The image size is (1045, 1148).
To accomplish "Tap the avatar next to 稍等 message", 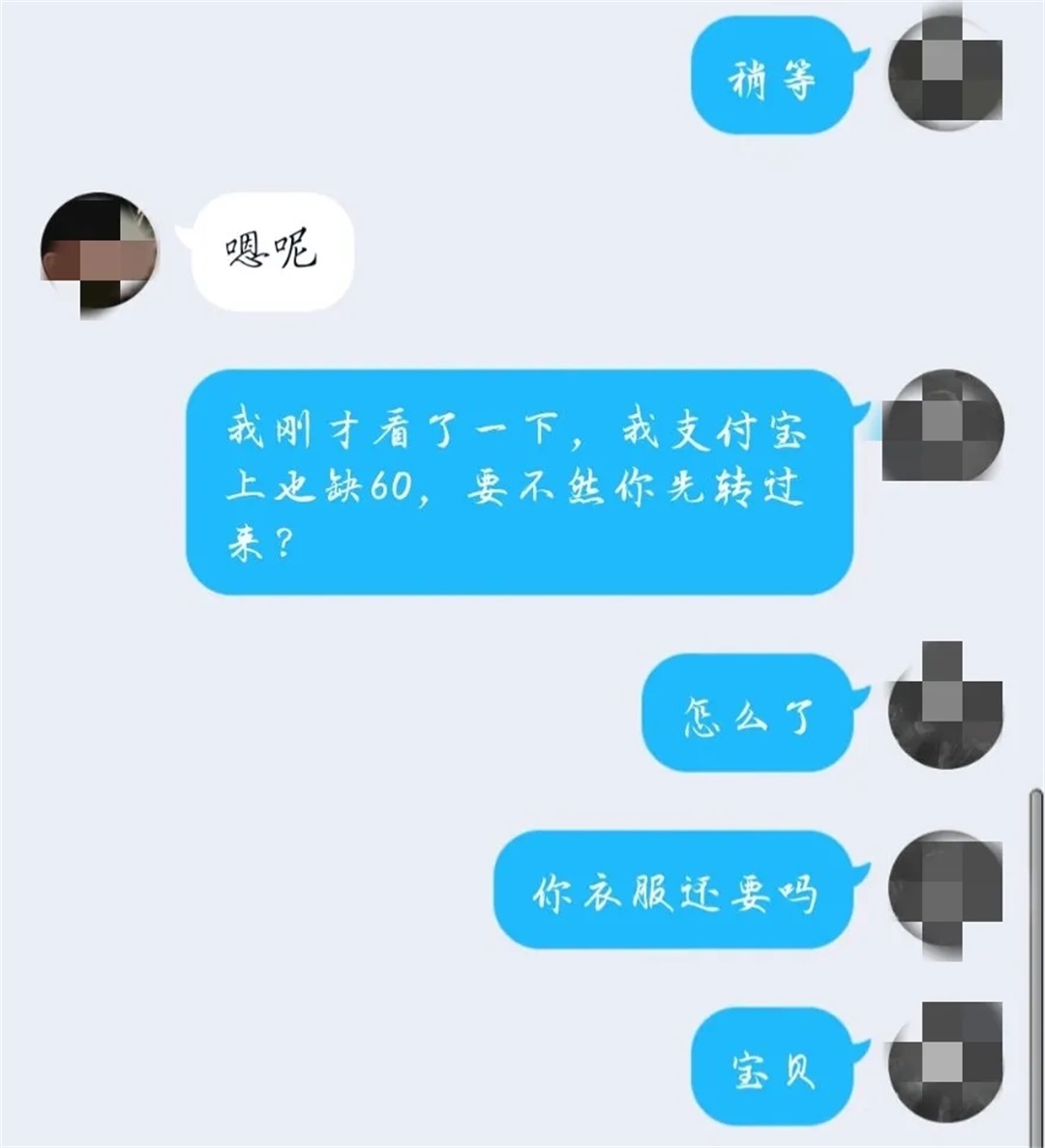I will pos(944,76).
